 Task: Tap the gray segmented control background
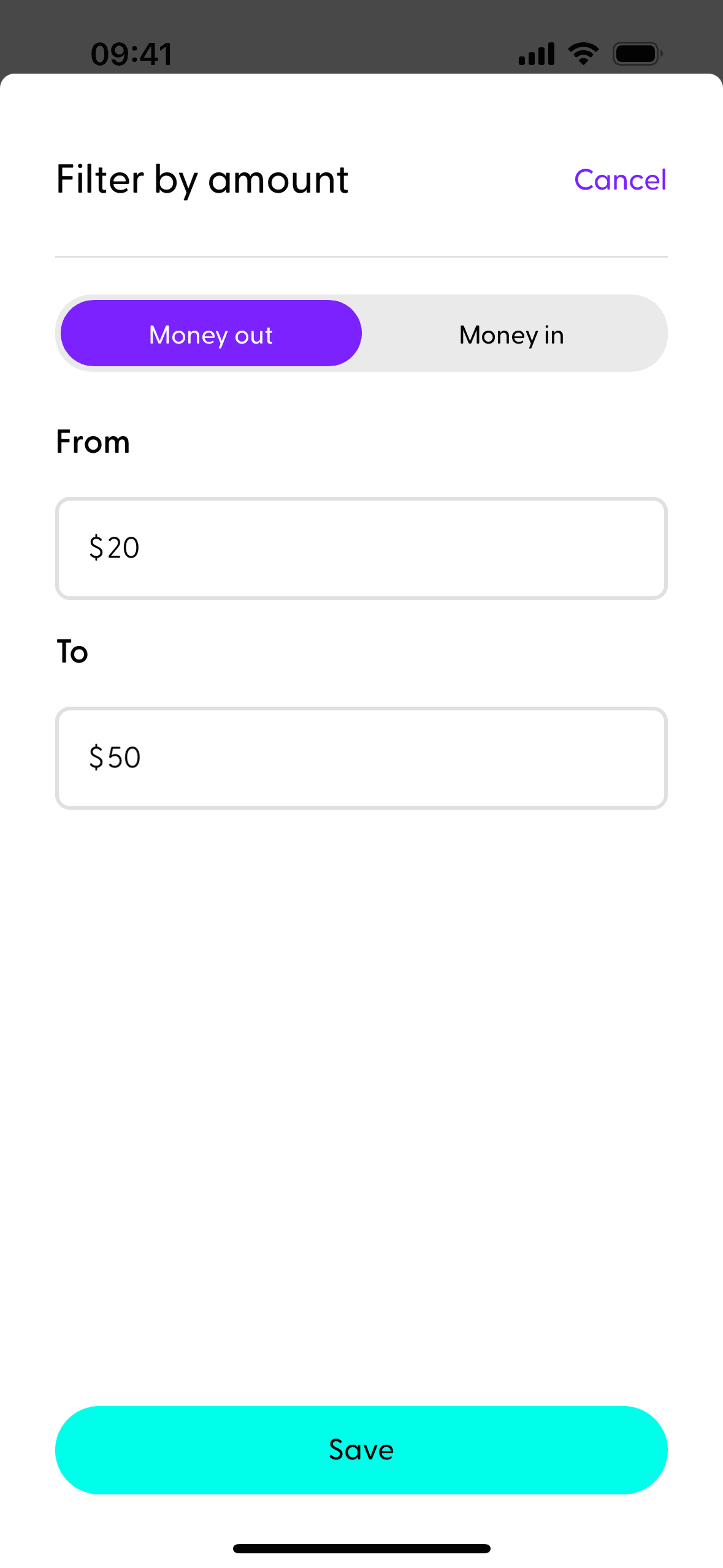coord(511,332)
